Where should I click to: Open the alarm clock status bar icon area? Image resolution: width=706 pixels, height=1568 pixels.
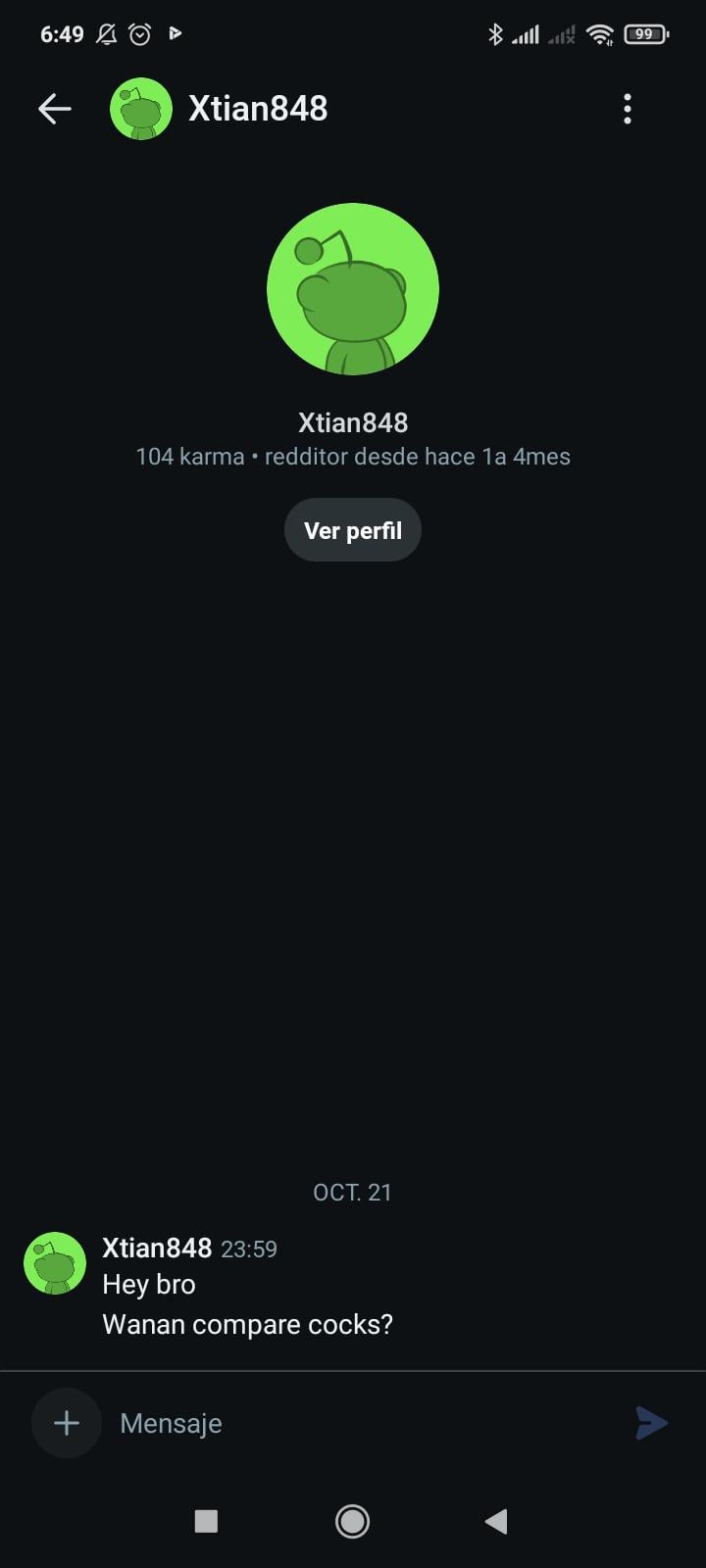139,34
